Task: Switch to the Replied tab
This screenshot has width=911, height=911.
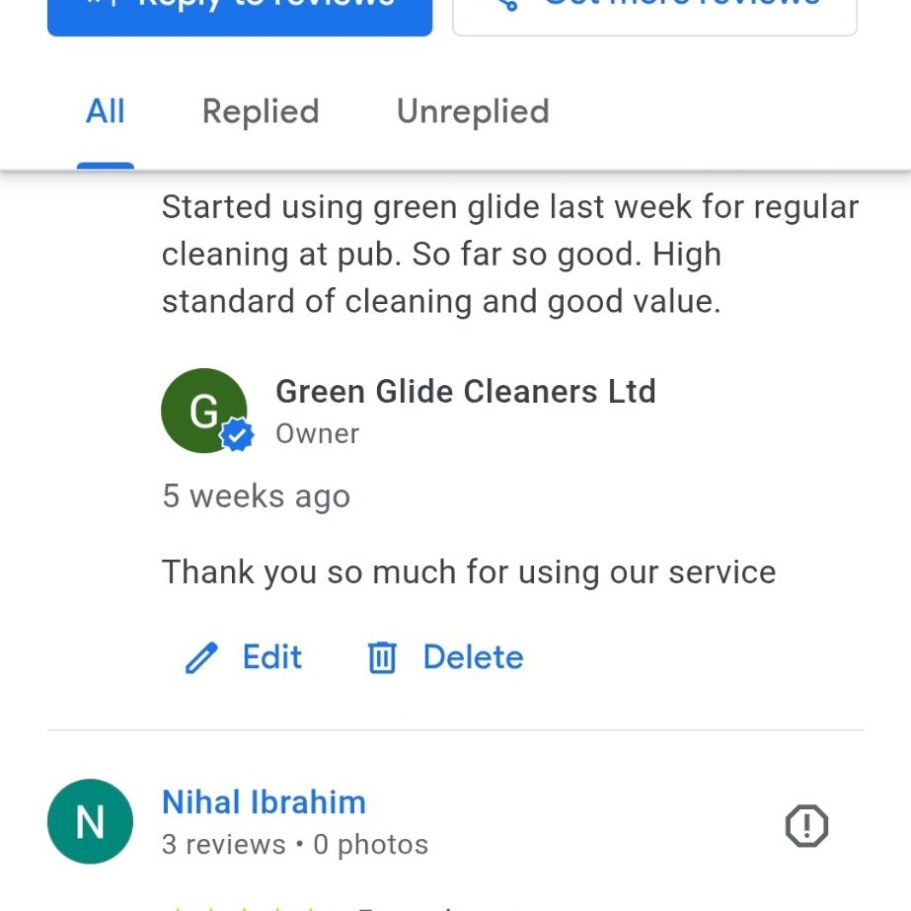Action: tap(260, 112)
